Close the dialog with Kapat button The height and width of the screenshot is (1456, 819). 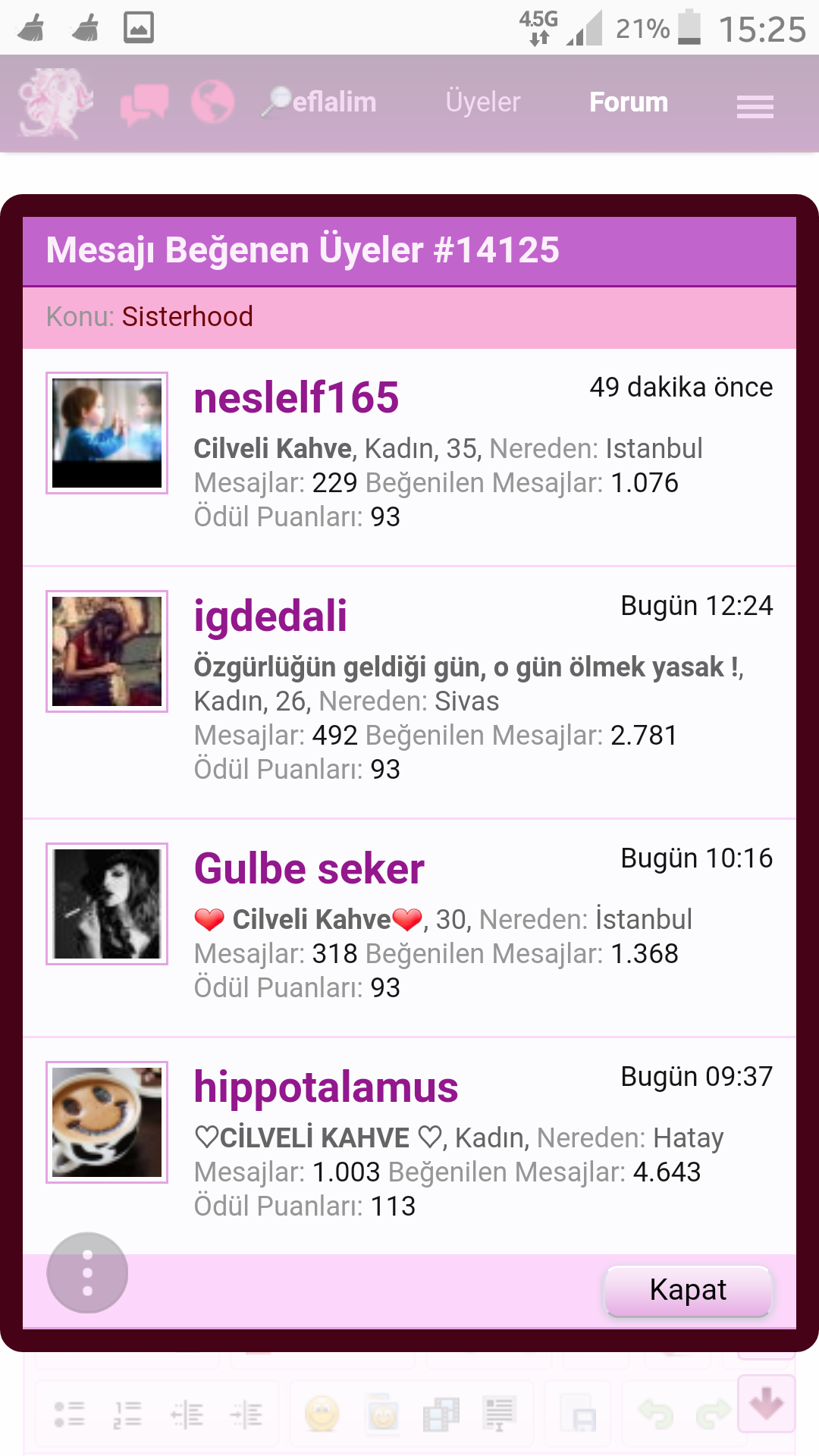pos(688,1290)
